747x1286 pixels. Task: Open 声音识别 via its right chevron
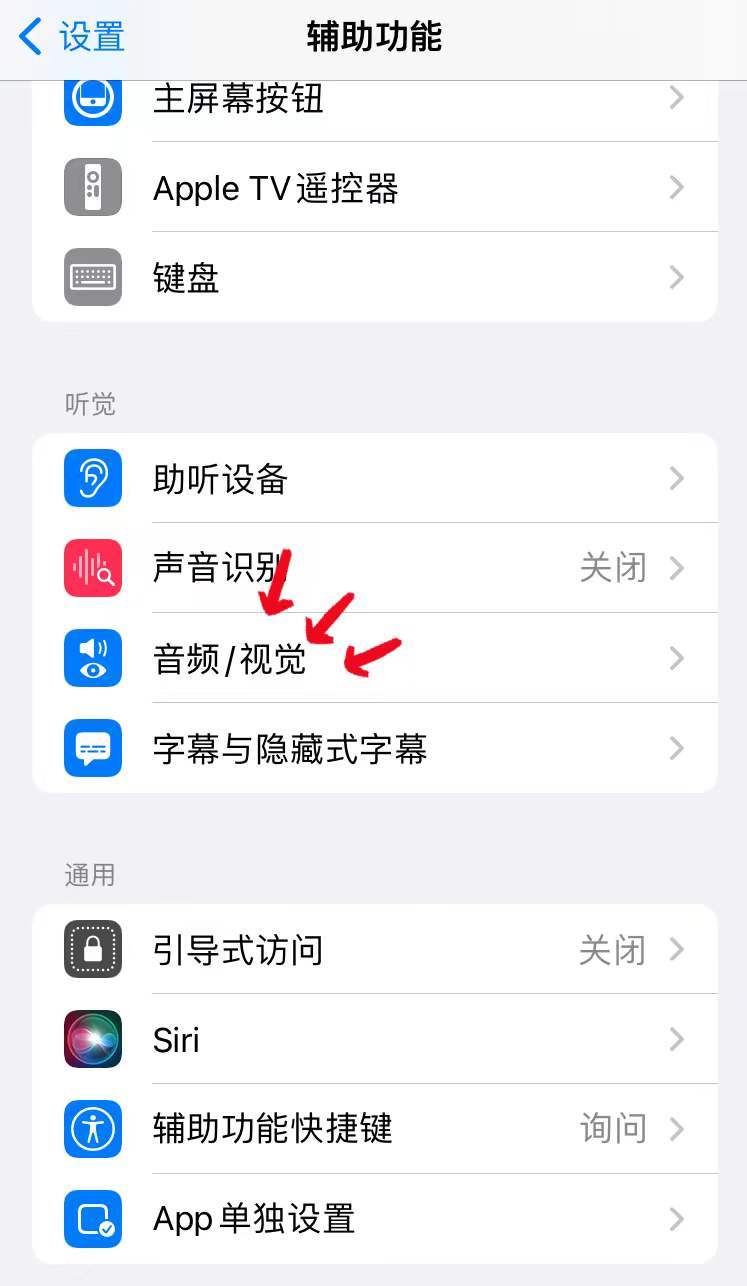[677, 568]
